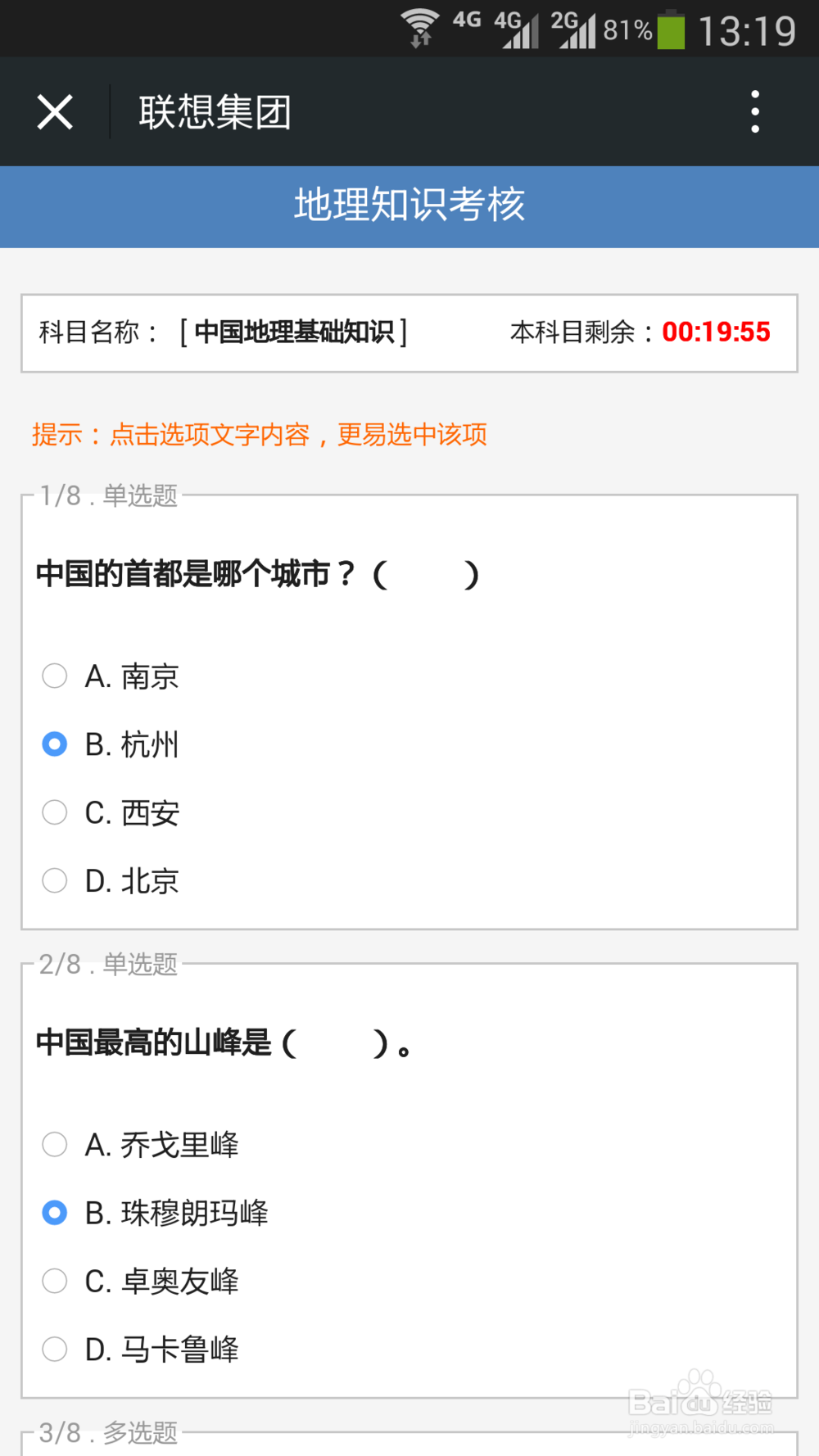Select option A 乔戈里峰 for question 2
The width and height of the screenshot is (819, 1456).
coord(161,1145)
